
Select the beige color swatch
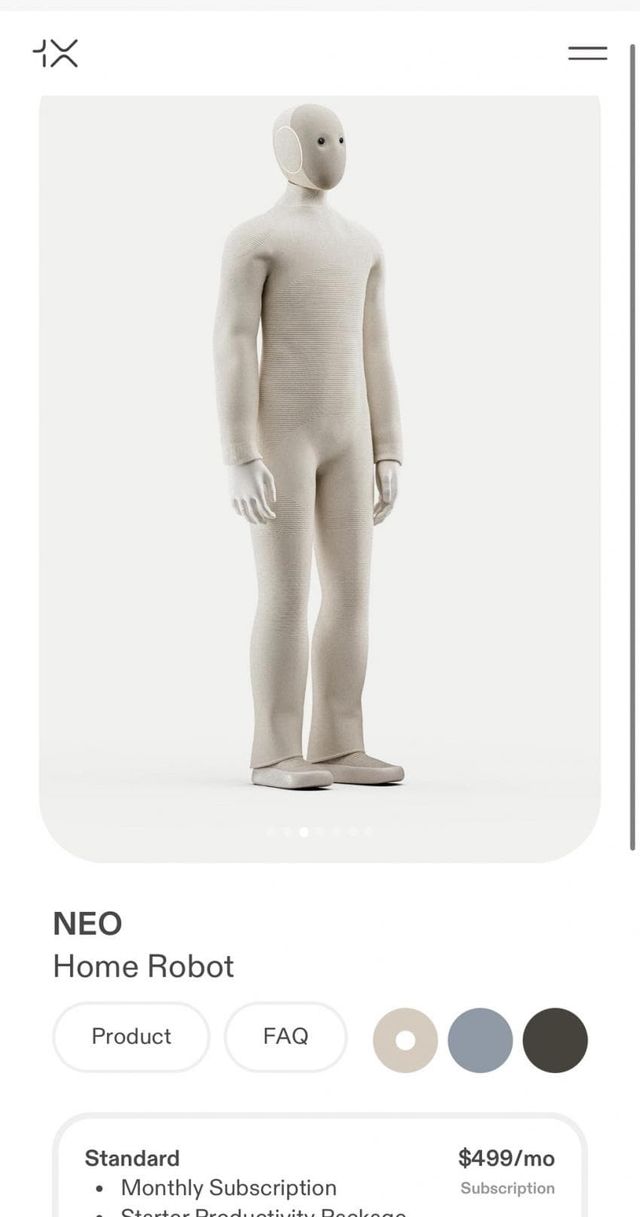pos(405,1040)
